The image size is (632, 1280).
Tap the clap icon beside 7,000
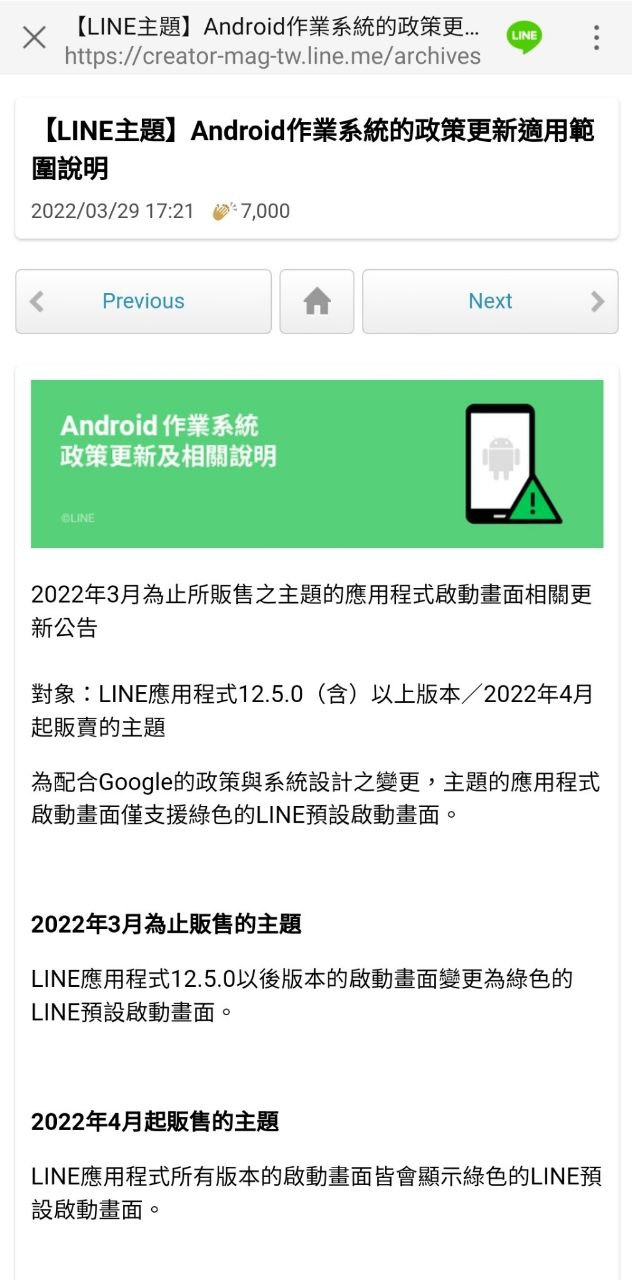pos(223,211)
